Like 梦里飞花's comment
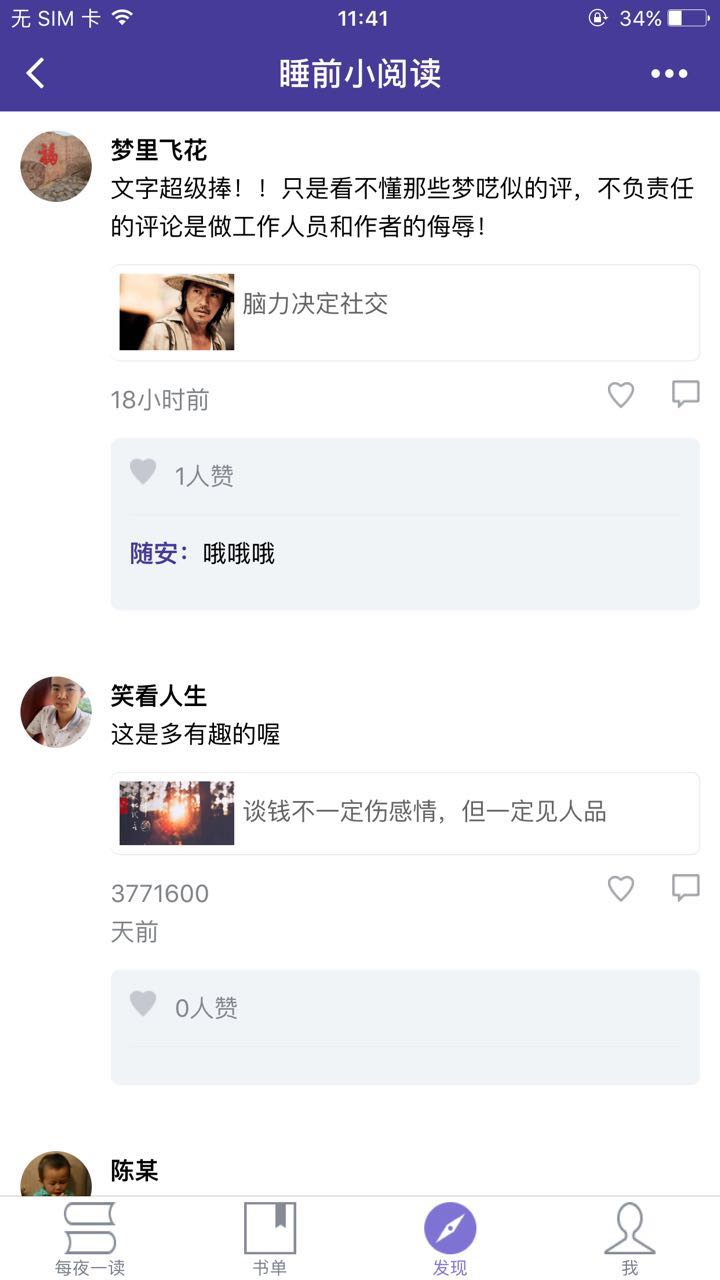 pyautogui.click(x=621, y=395)
